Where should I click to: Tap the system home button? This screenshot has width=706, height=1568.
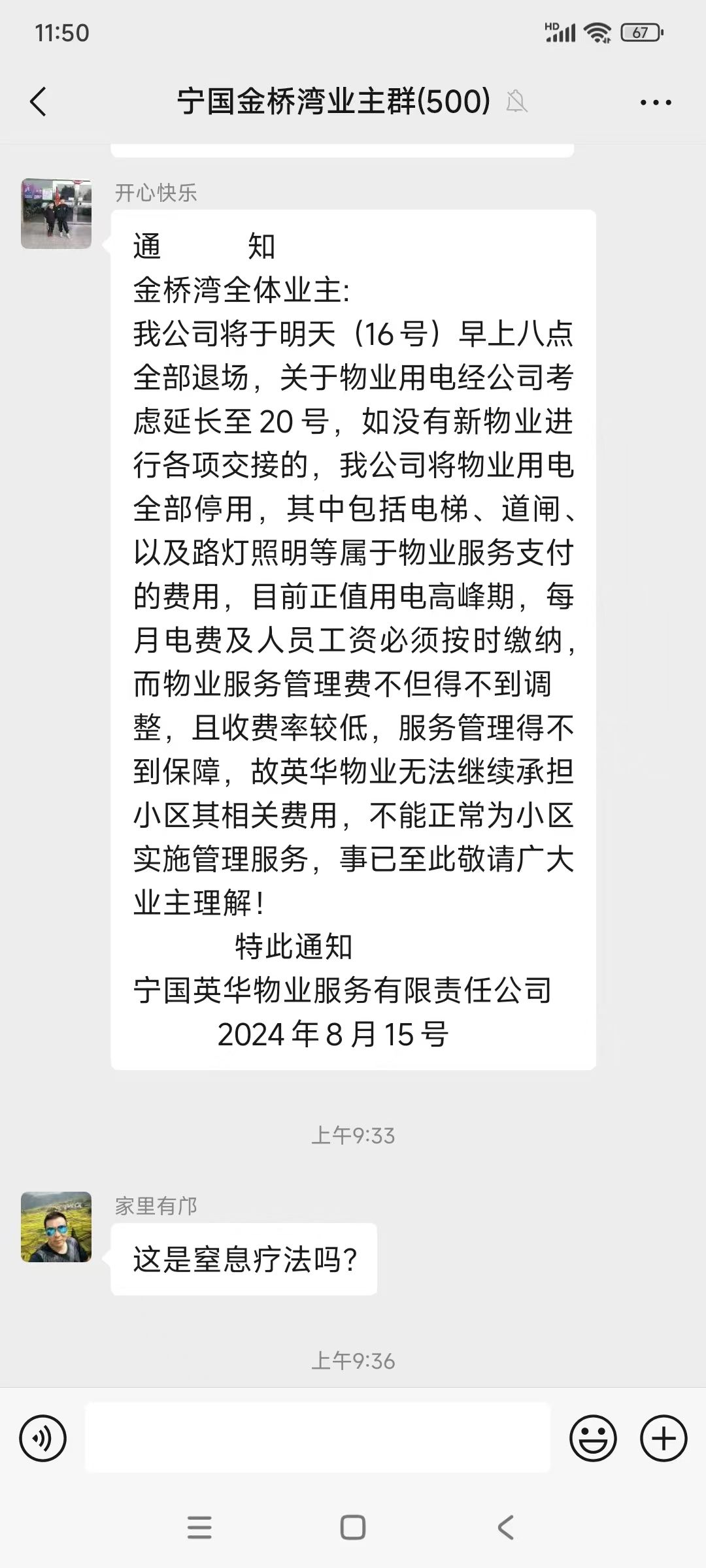pyautogui.click(x=353, y=1527)
